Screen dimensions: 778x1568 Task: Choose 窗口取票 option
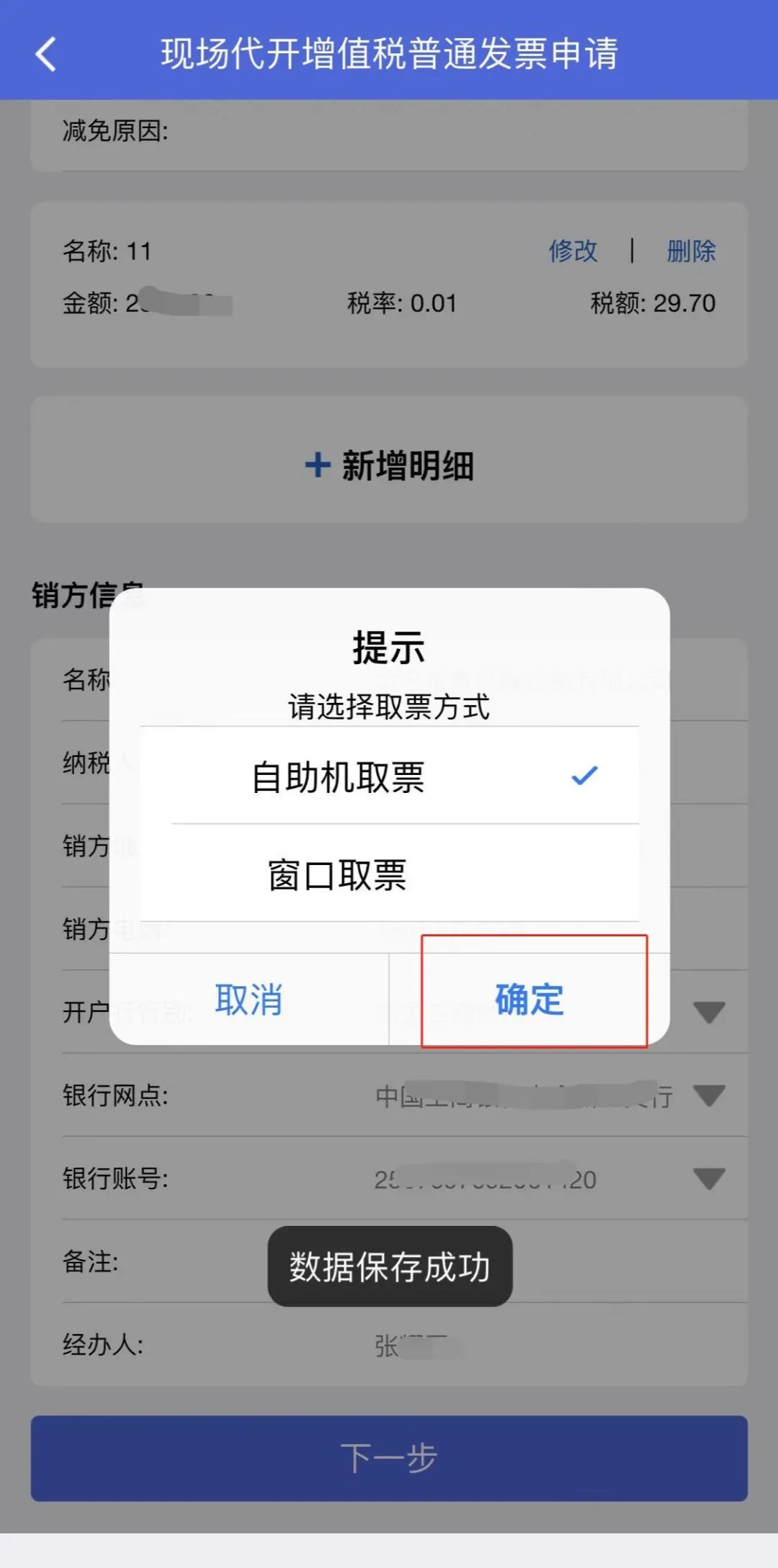click(389, 874)
